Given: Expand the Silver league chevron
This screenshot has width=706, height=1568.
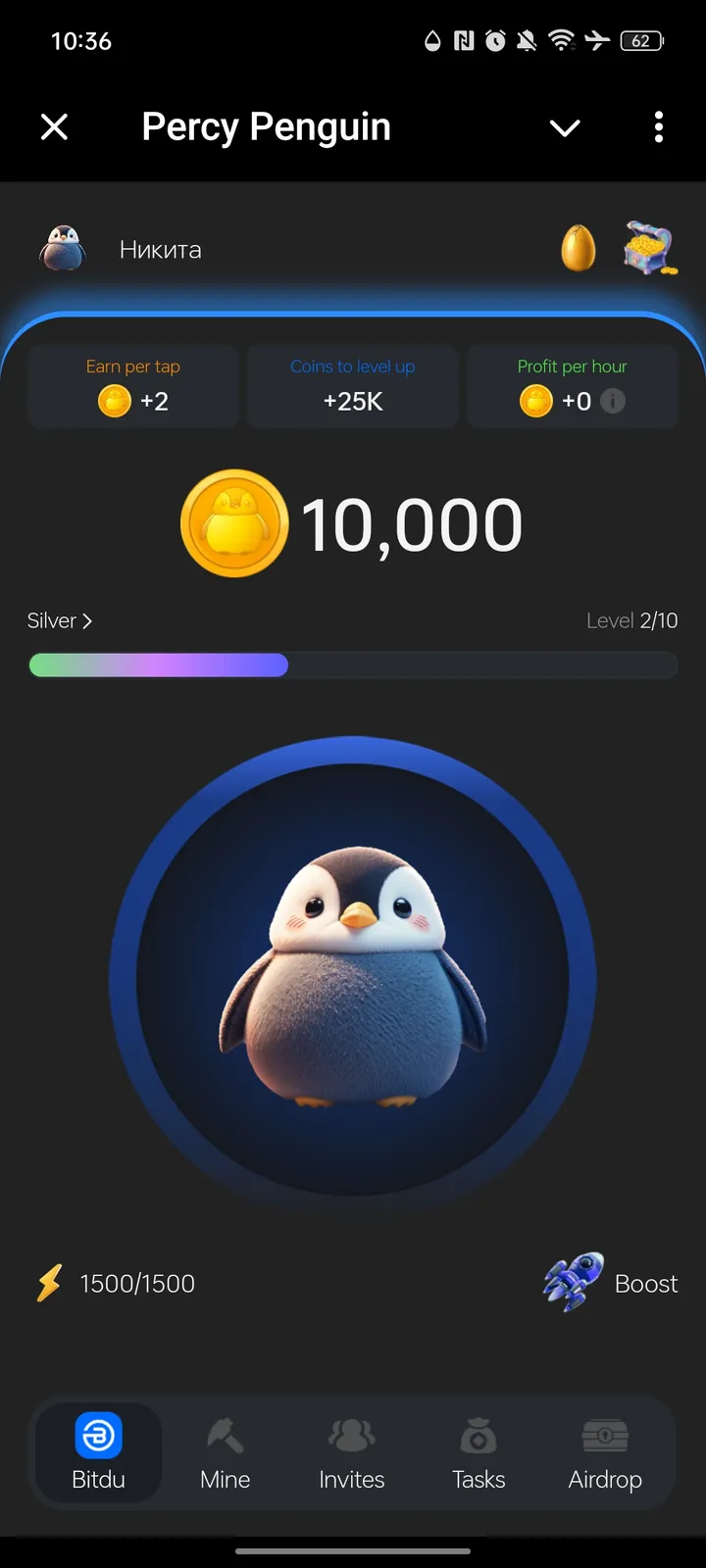Looking at the screenshot, I should pyautogui.click(x=86, y=620).
